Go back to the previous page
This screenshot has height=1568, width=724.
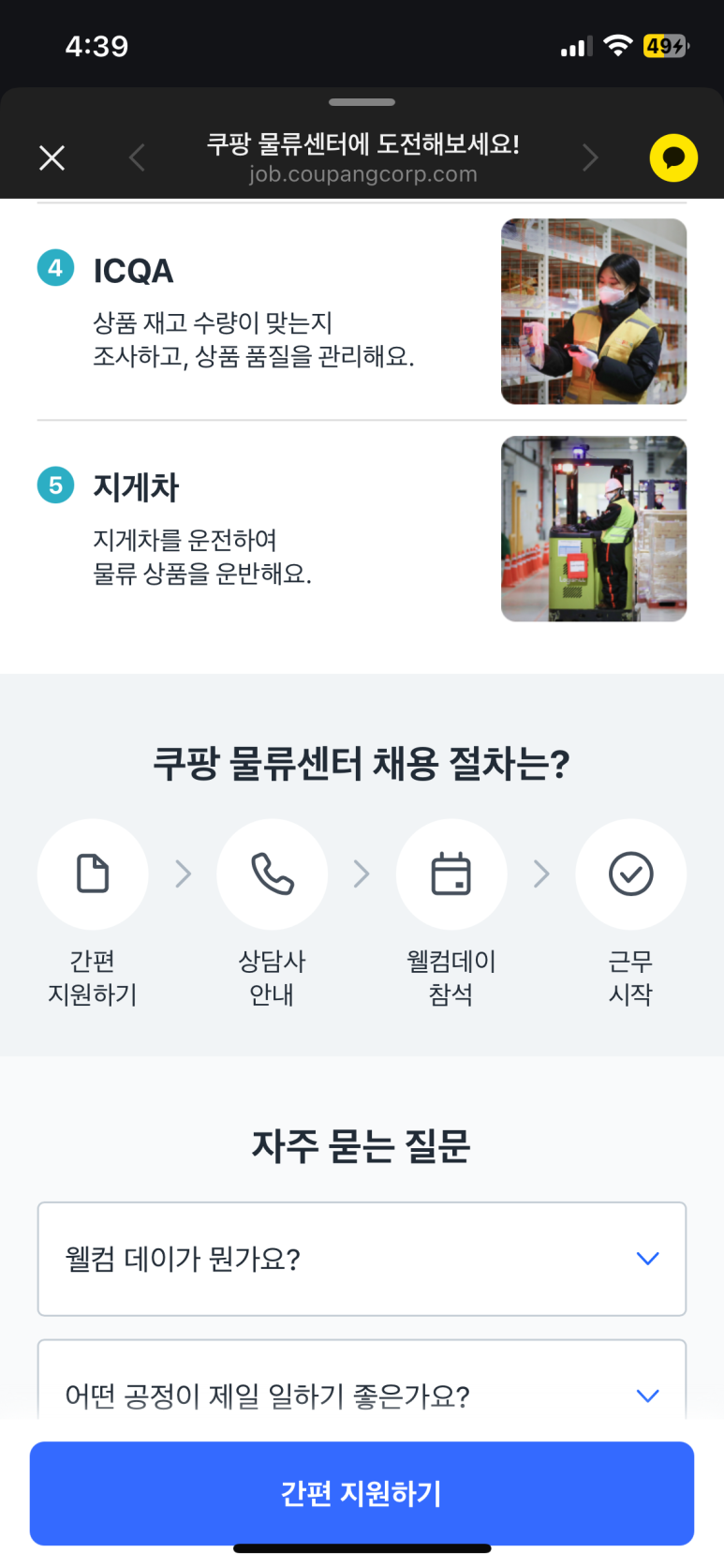pyautogui.click(x=138, y=157)
